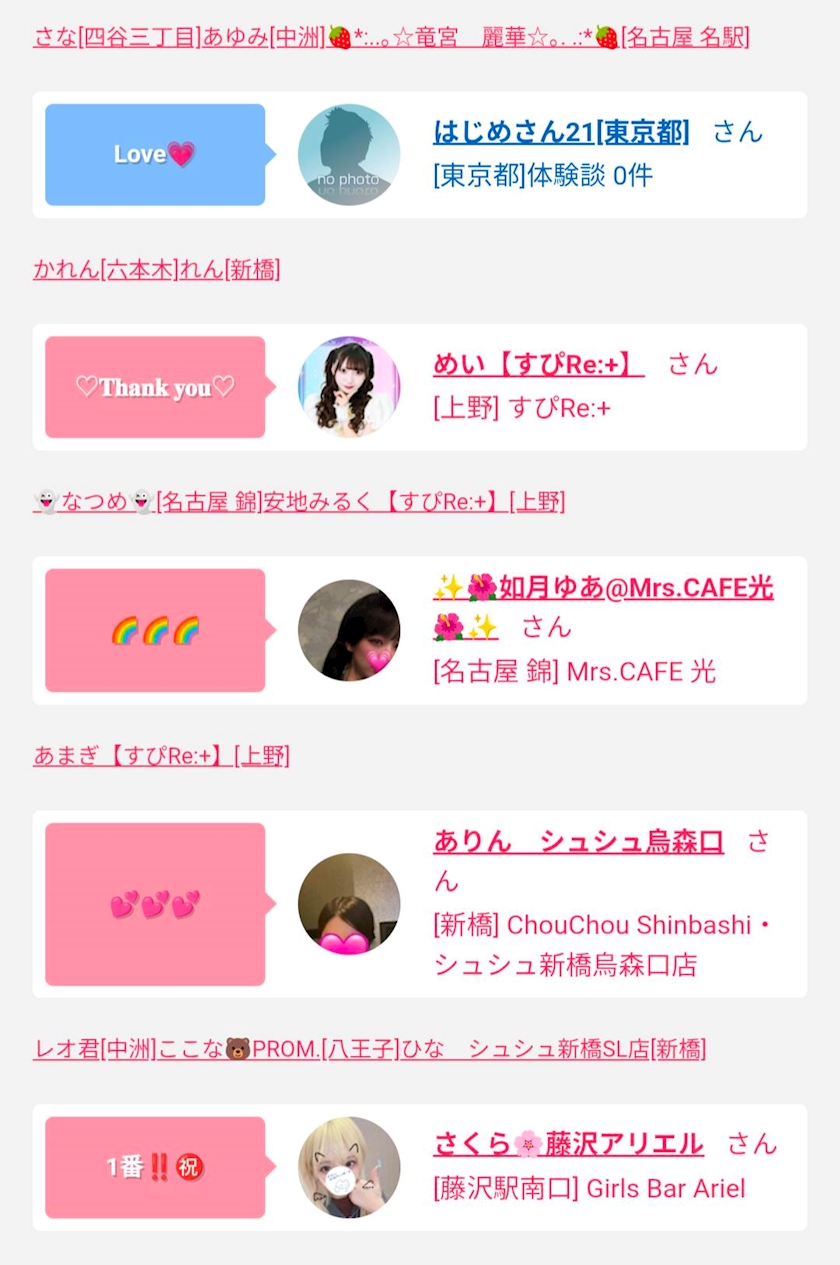The height and width of the screenshot is (1265, 840).
Task: Open 如月ゆあ@Mrs.CAFE光 profile link
Action: pyautogui.click(x=603, y=606)
